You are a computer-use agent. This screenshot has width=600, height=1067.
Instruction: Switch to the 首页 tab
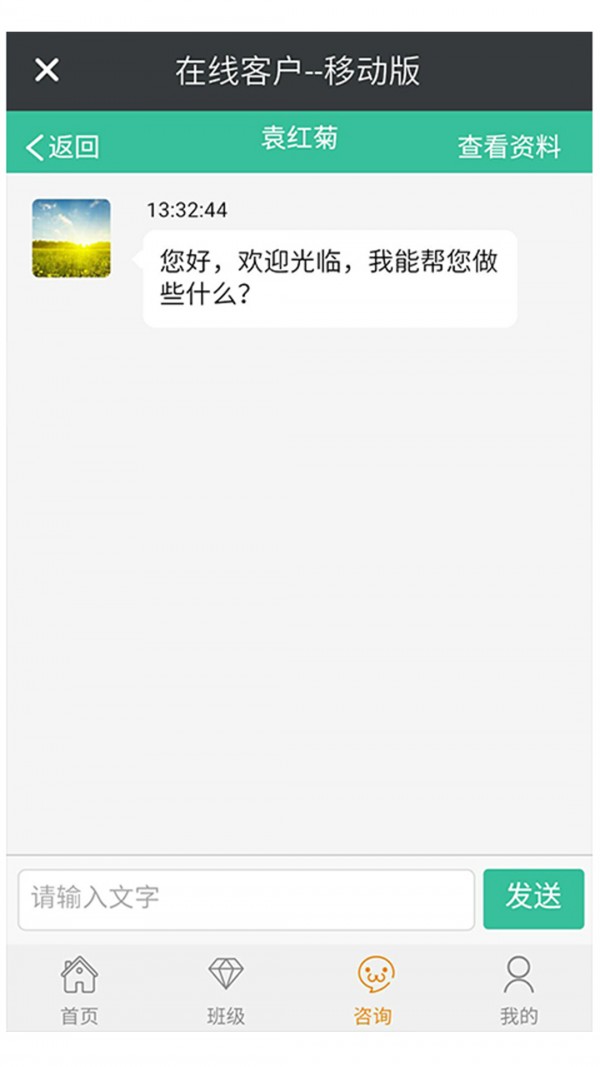(x=79, y=990)
